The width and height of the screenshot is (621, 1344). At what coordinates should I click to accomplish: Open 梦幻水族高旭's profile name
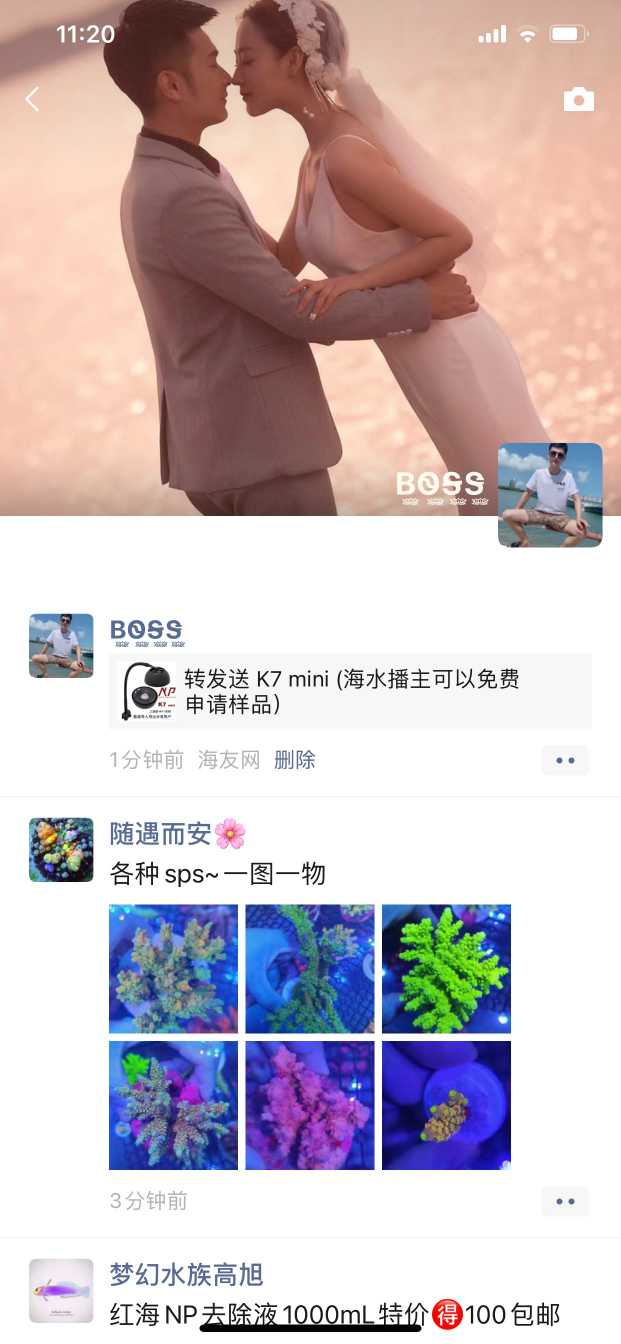click(186, 1274)
